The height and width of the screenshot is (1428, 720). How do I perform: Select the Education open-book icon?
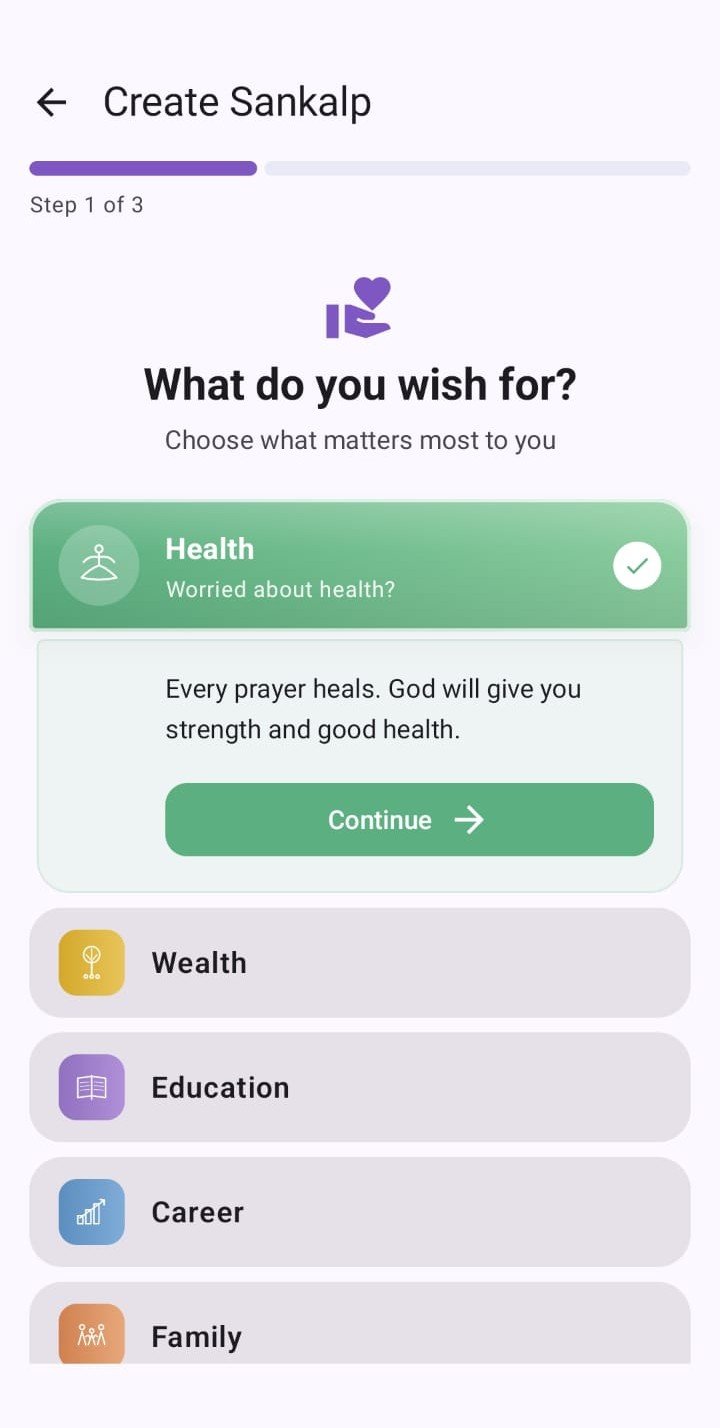[x=92, y=1087]
